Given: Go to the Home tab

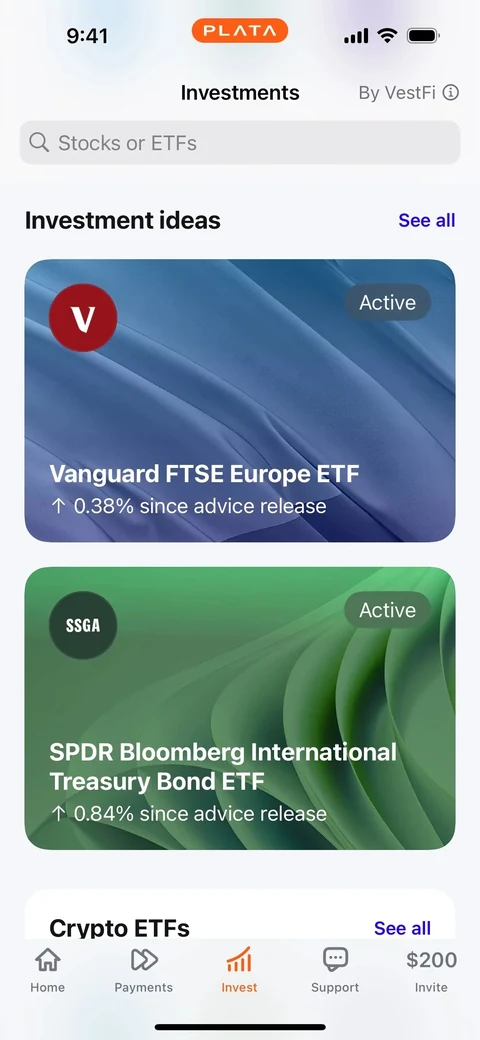Looking at the screenshot, I should click(48, 969).
